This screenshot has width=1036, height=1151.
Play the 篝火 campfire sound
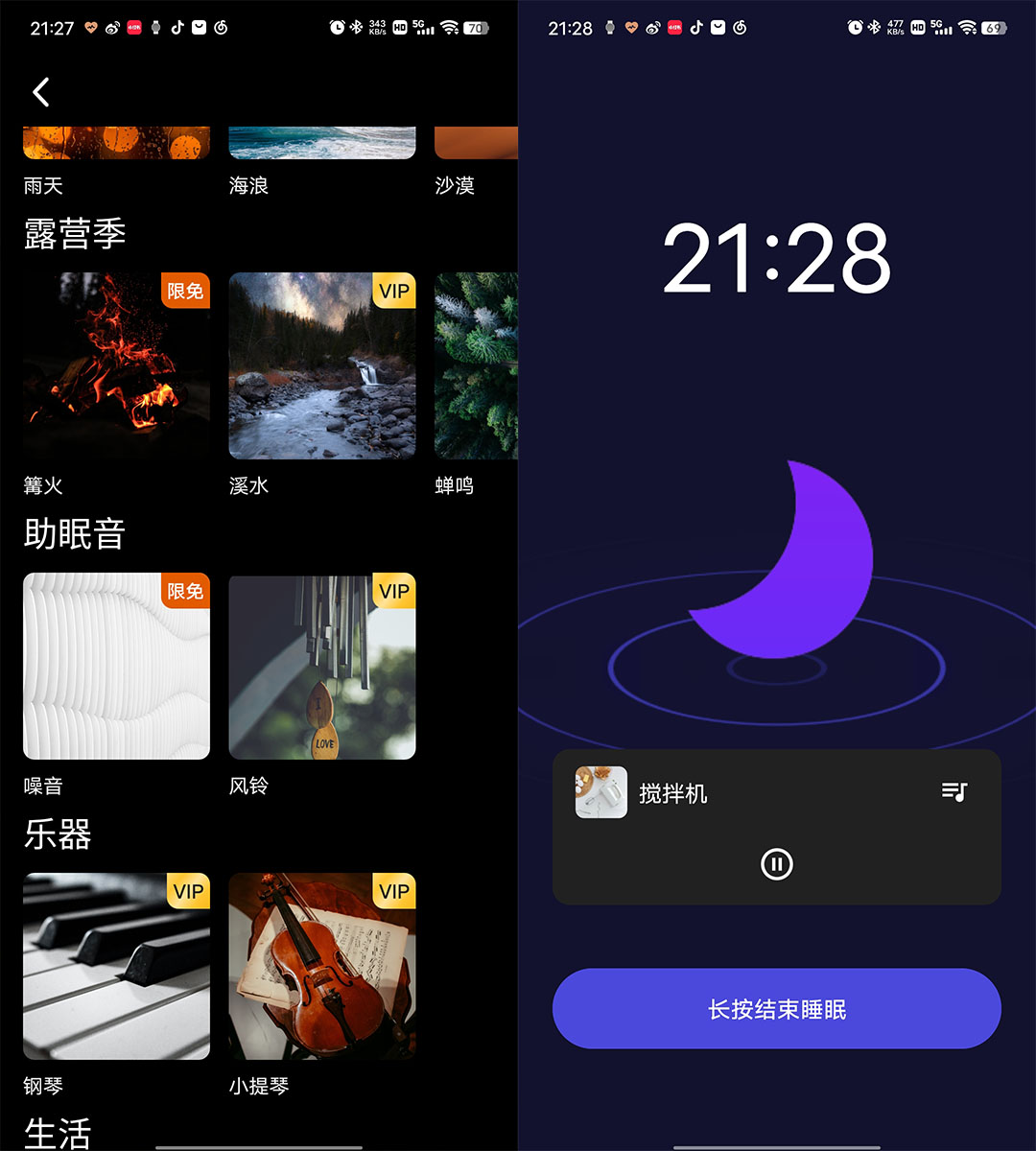pyautogui.click(x=116, y=366)
